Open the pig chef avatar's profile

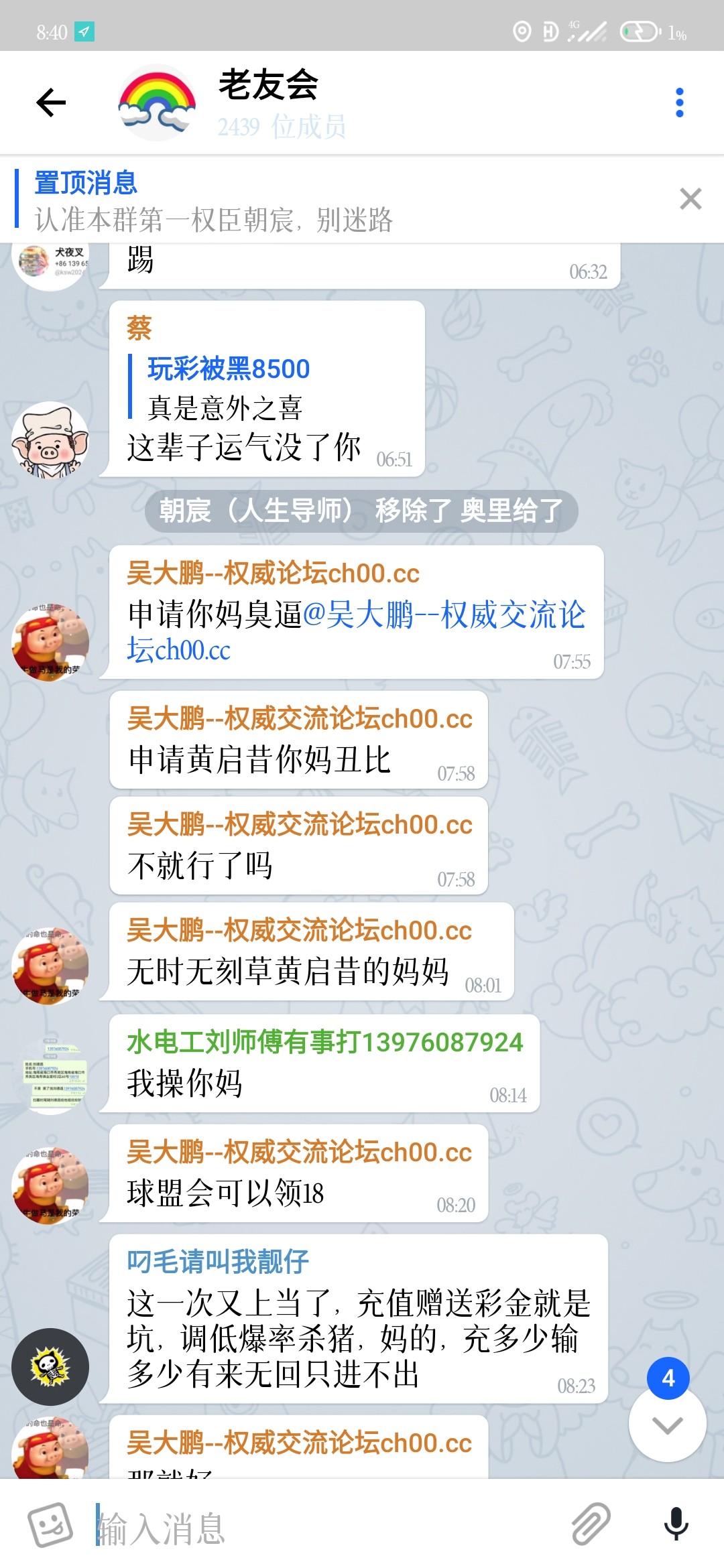click(50, 440)
